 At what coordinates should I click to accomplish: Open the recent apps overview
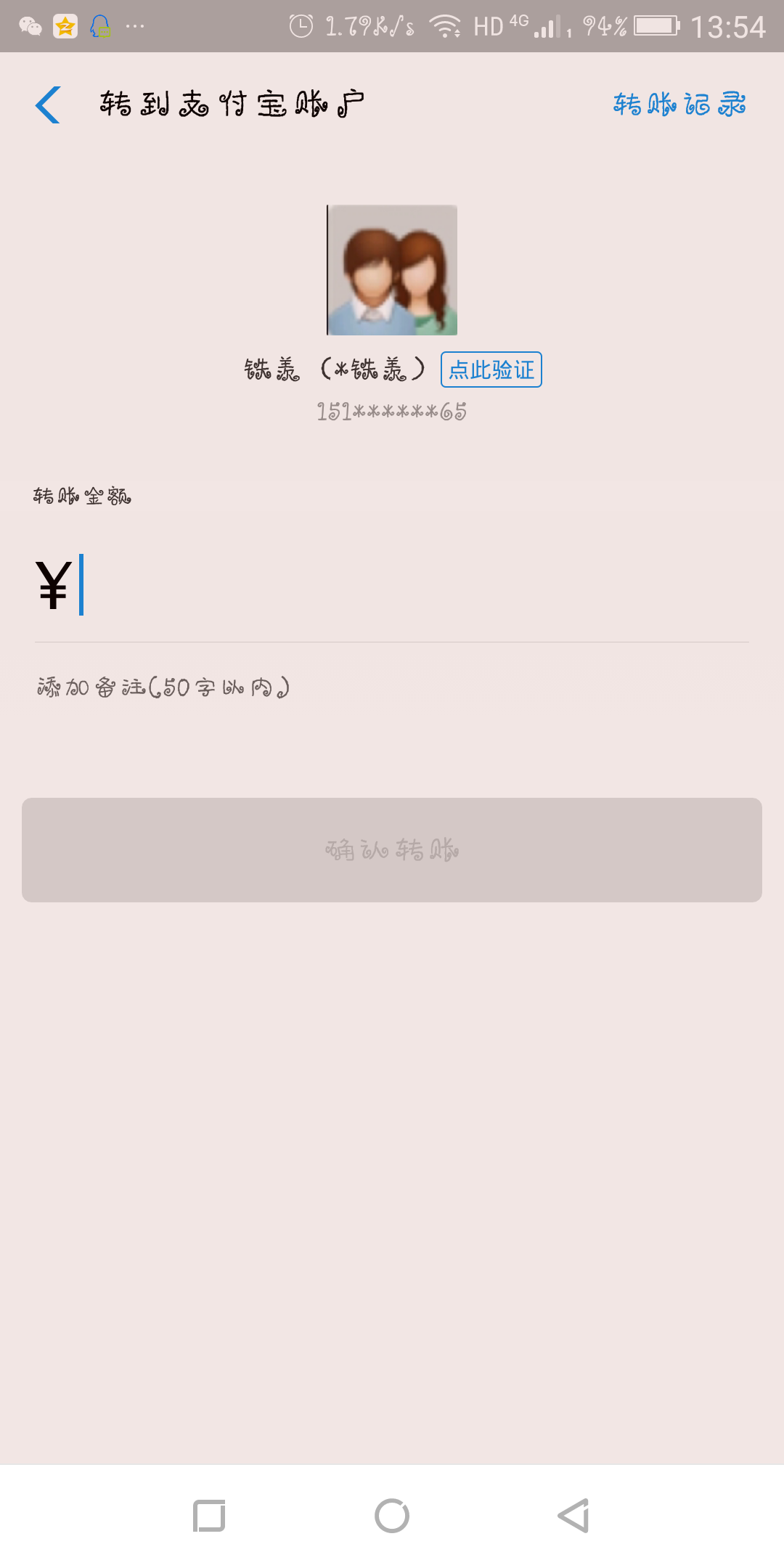click(209, 1516)
